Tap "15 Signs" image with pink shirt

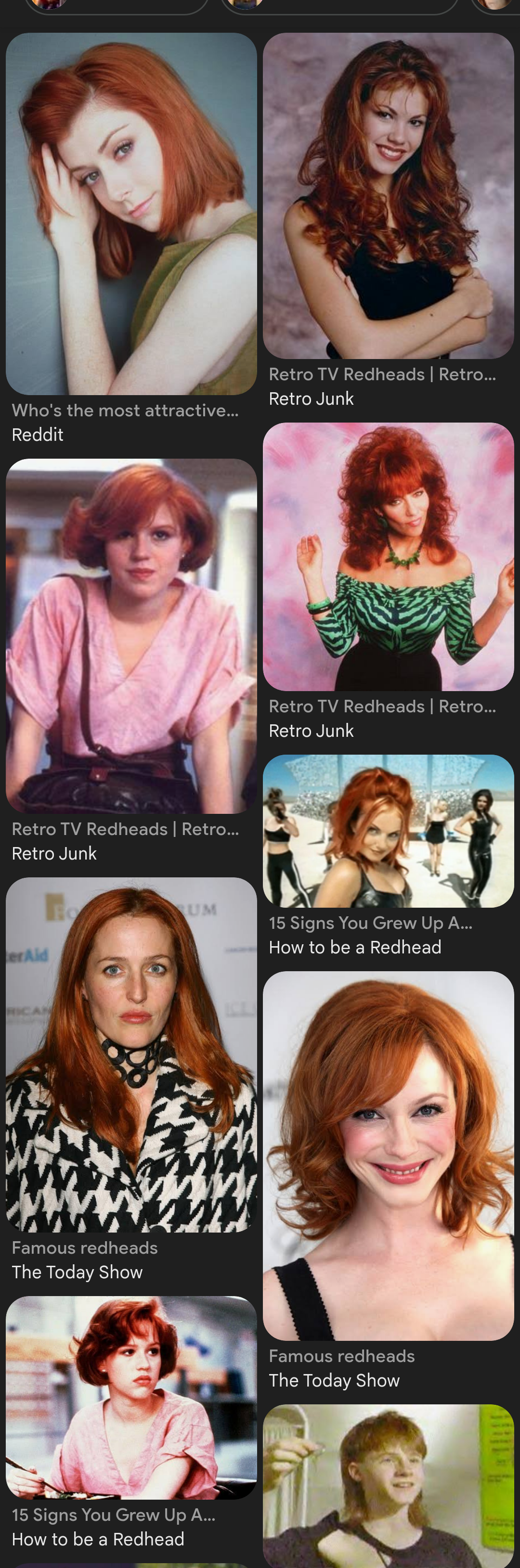(x=131, y=1397)
